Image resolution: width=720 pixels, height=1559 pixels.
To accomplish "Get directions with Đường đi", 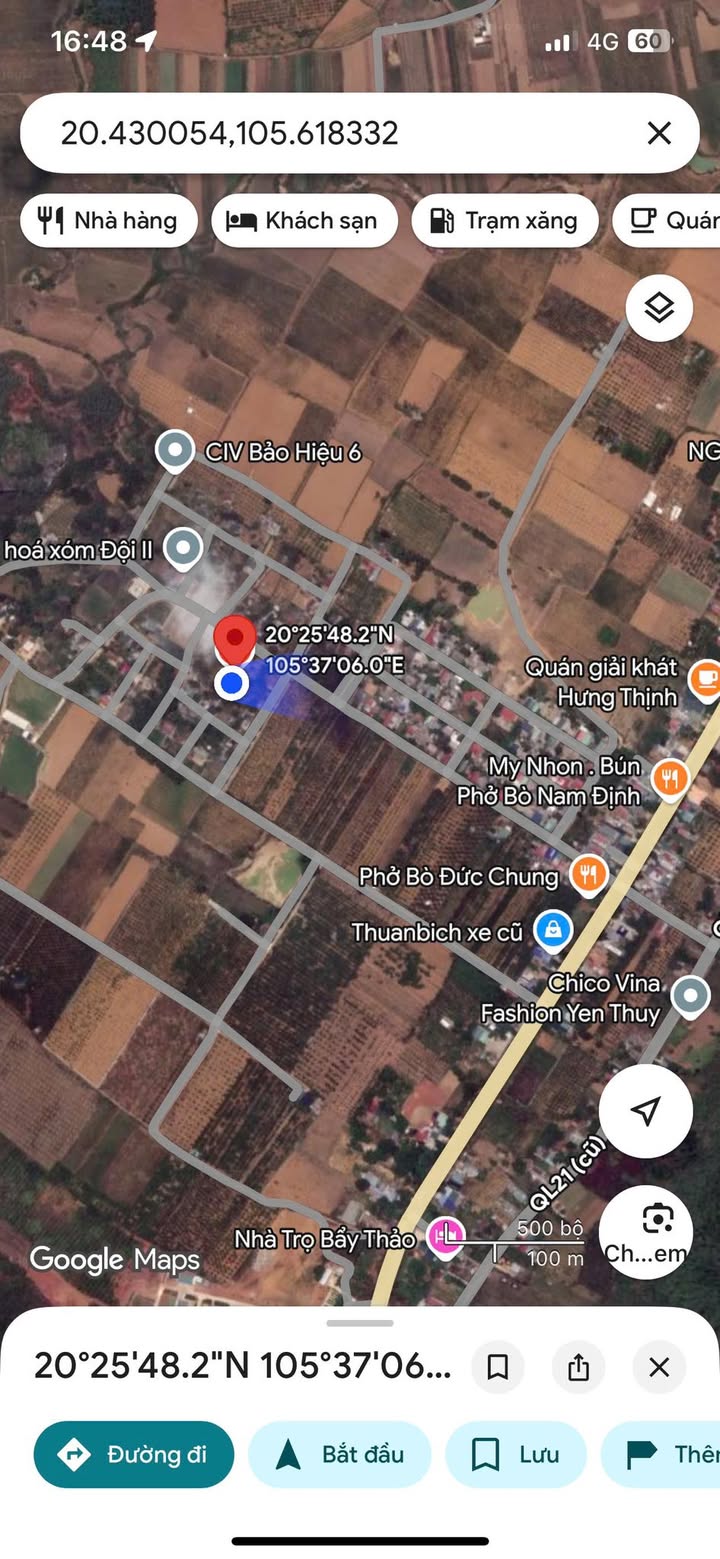I will click(x=134, y=1454).
